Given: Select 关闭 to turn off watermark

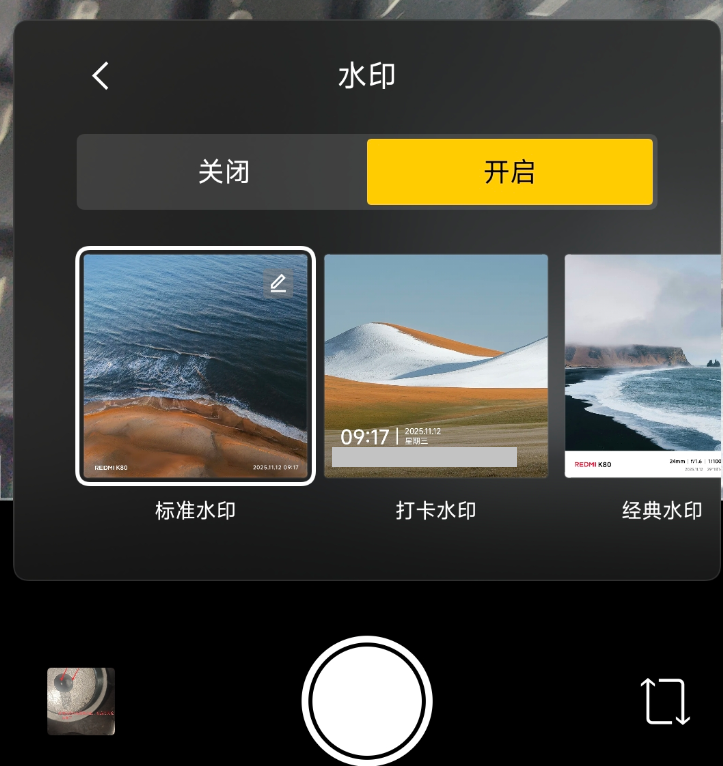Looking at the screenshot, I should click(x=223, y=172).
